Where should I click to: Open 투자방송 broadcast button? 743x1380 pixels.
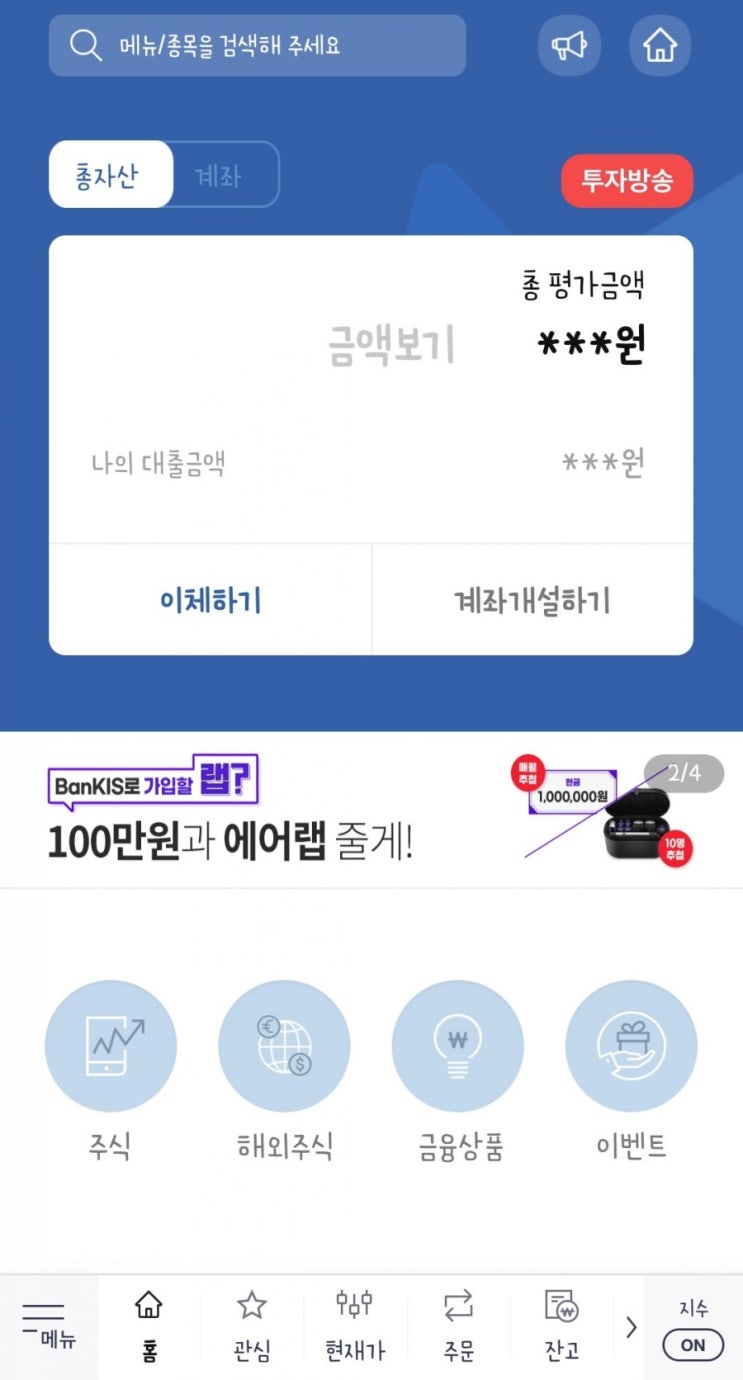pos(627,181)
